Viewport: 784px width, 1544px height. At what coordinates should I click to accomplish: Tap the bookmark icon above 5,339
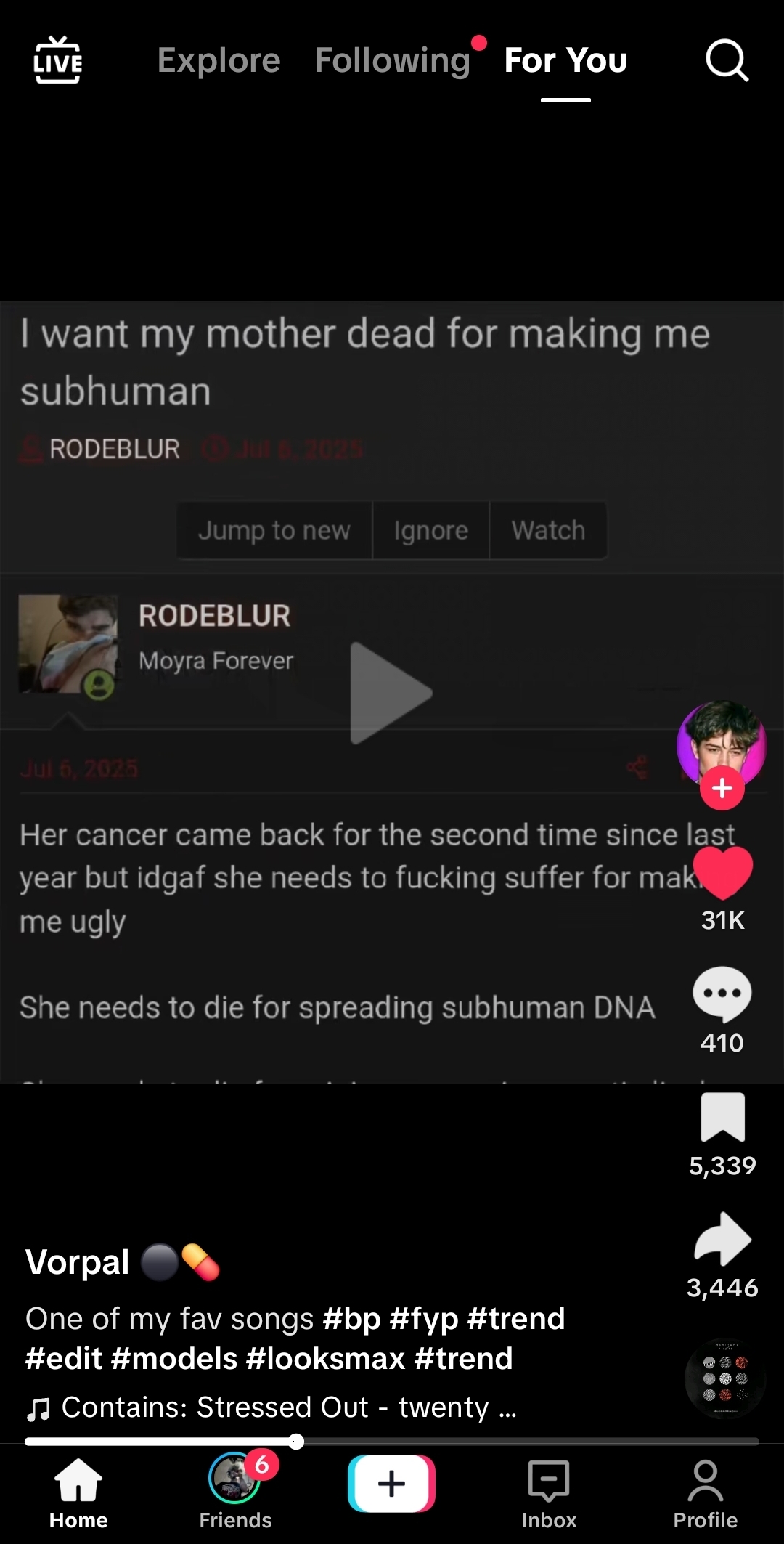[722, 1117]
